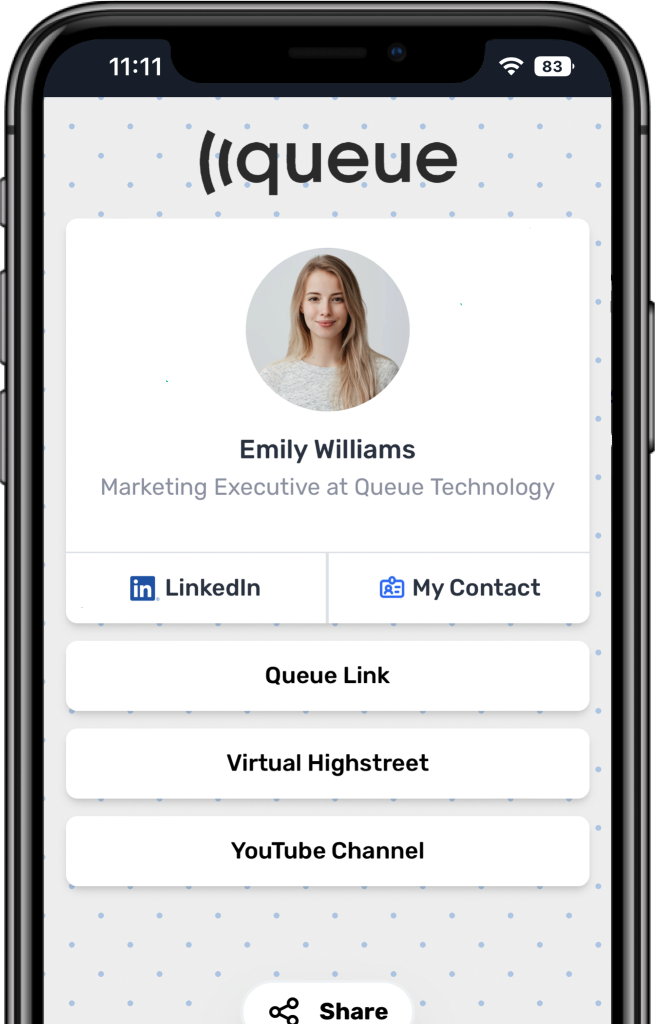
Task: Open the Queue Link
Action: tap(327, 676)
